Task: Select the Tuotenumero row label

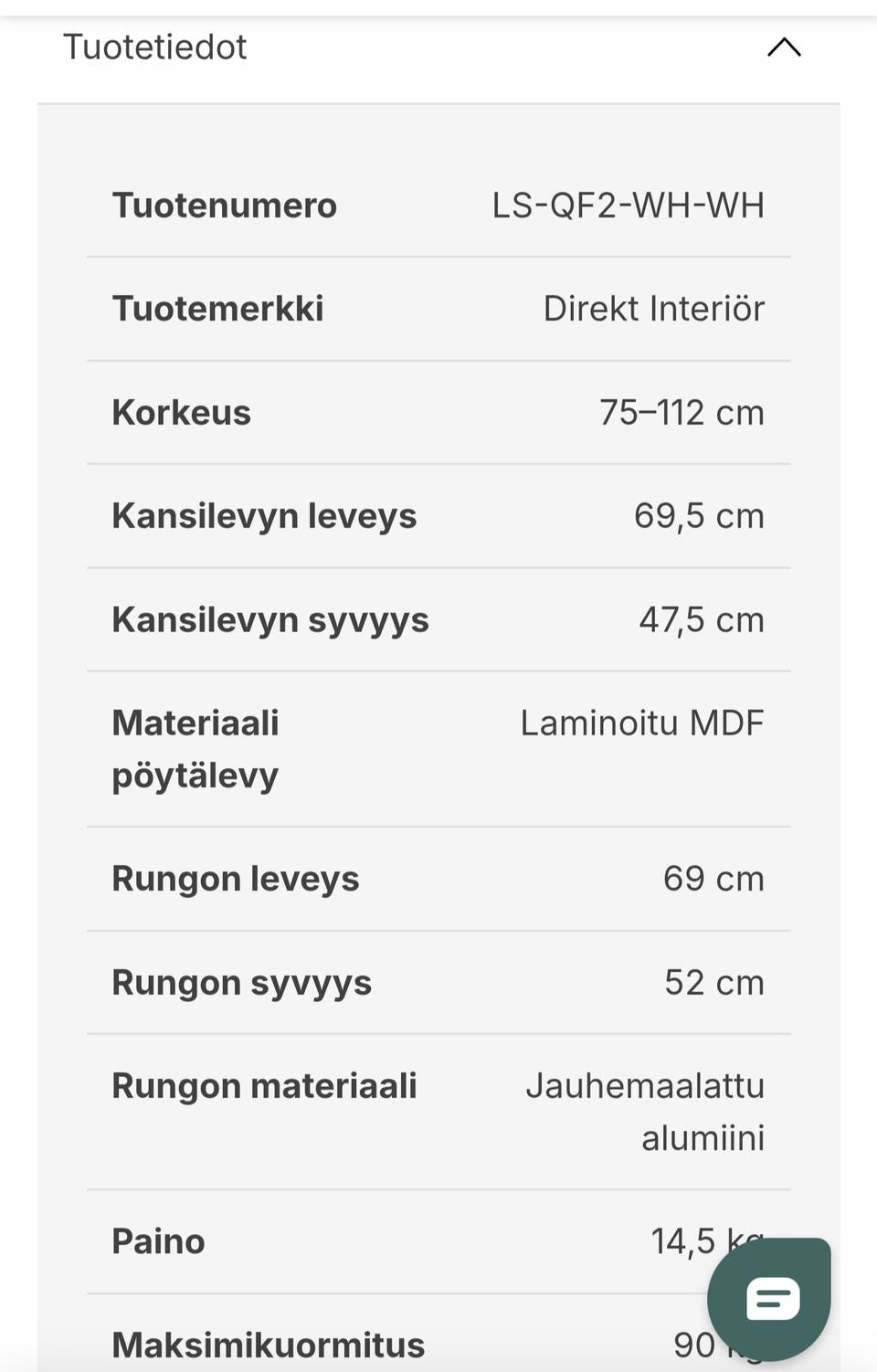Action: tap(225, 206)
